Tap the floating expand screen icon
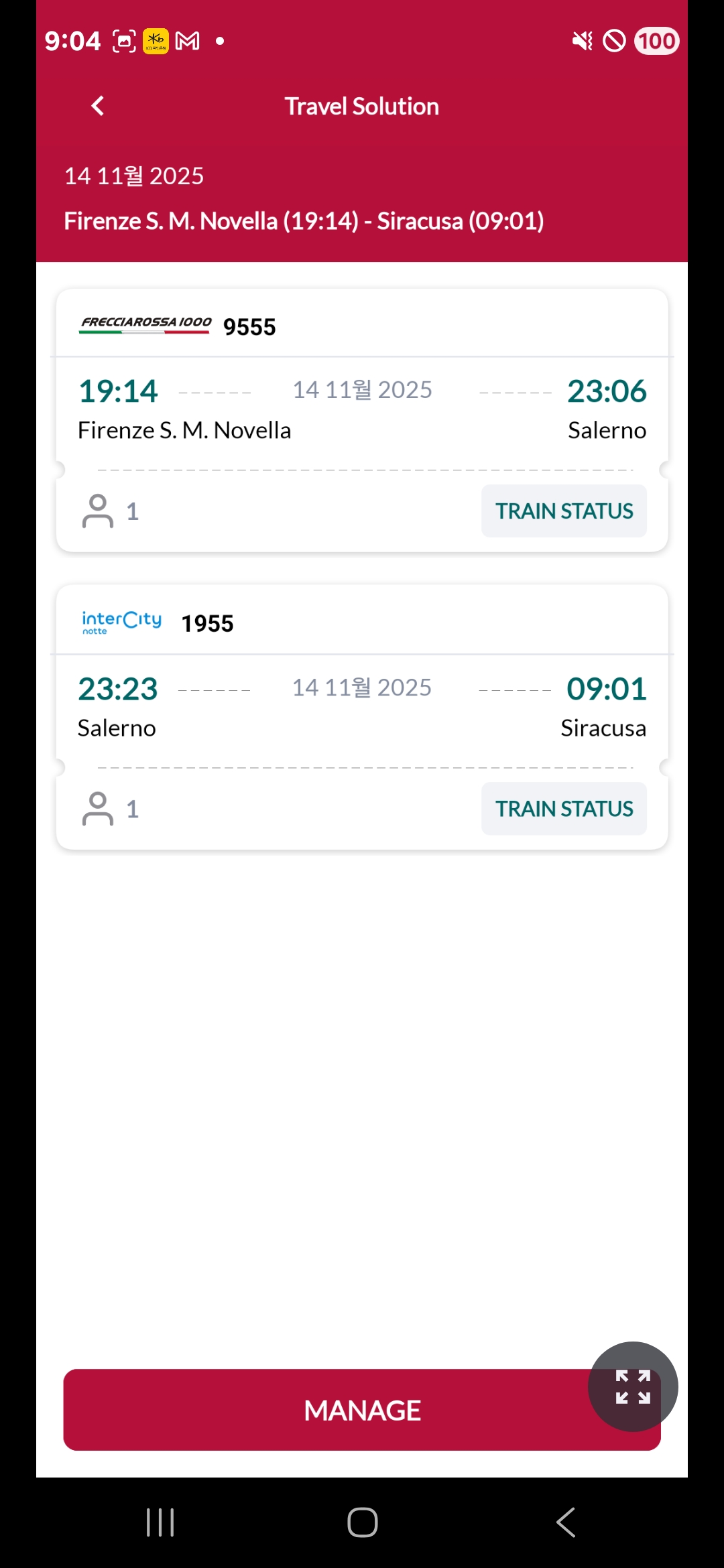 click(633, 1386)
